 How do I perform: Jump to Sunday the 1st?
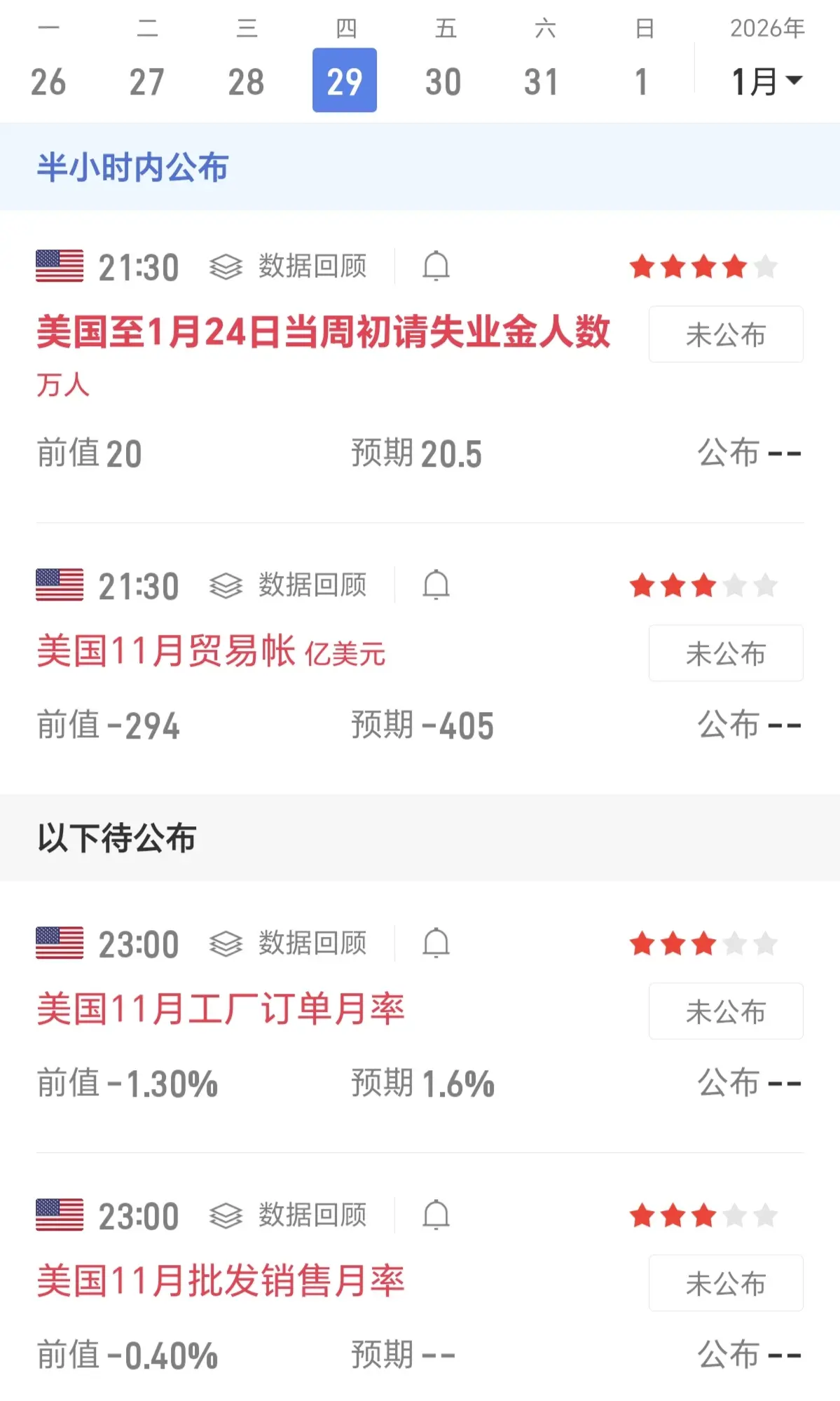(641, 81)
